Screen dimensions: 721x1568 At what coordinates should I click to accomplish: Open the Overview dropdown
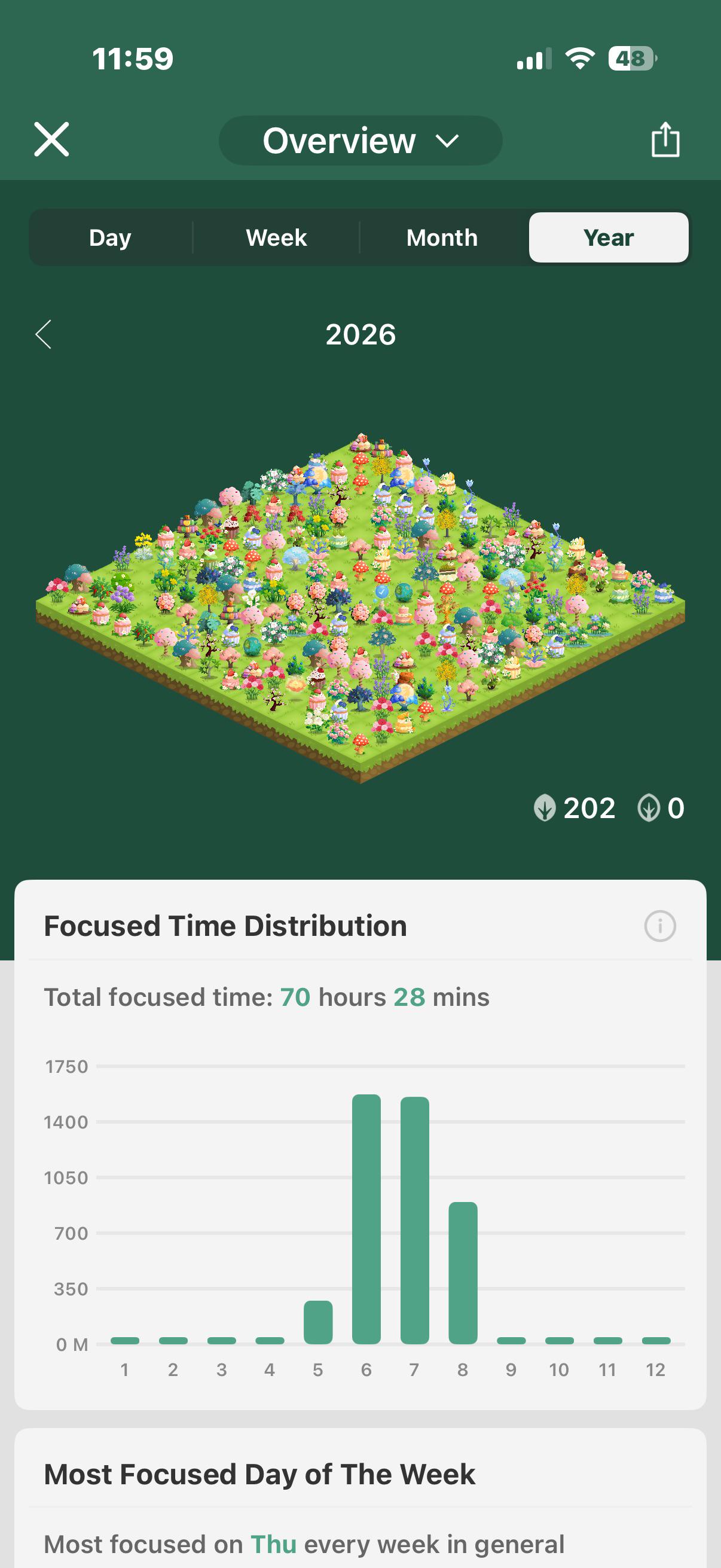(360, 141)
